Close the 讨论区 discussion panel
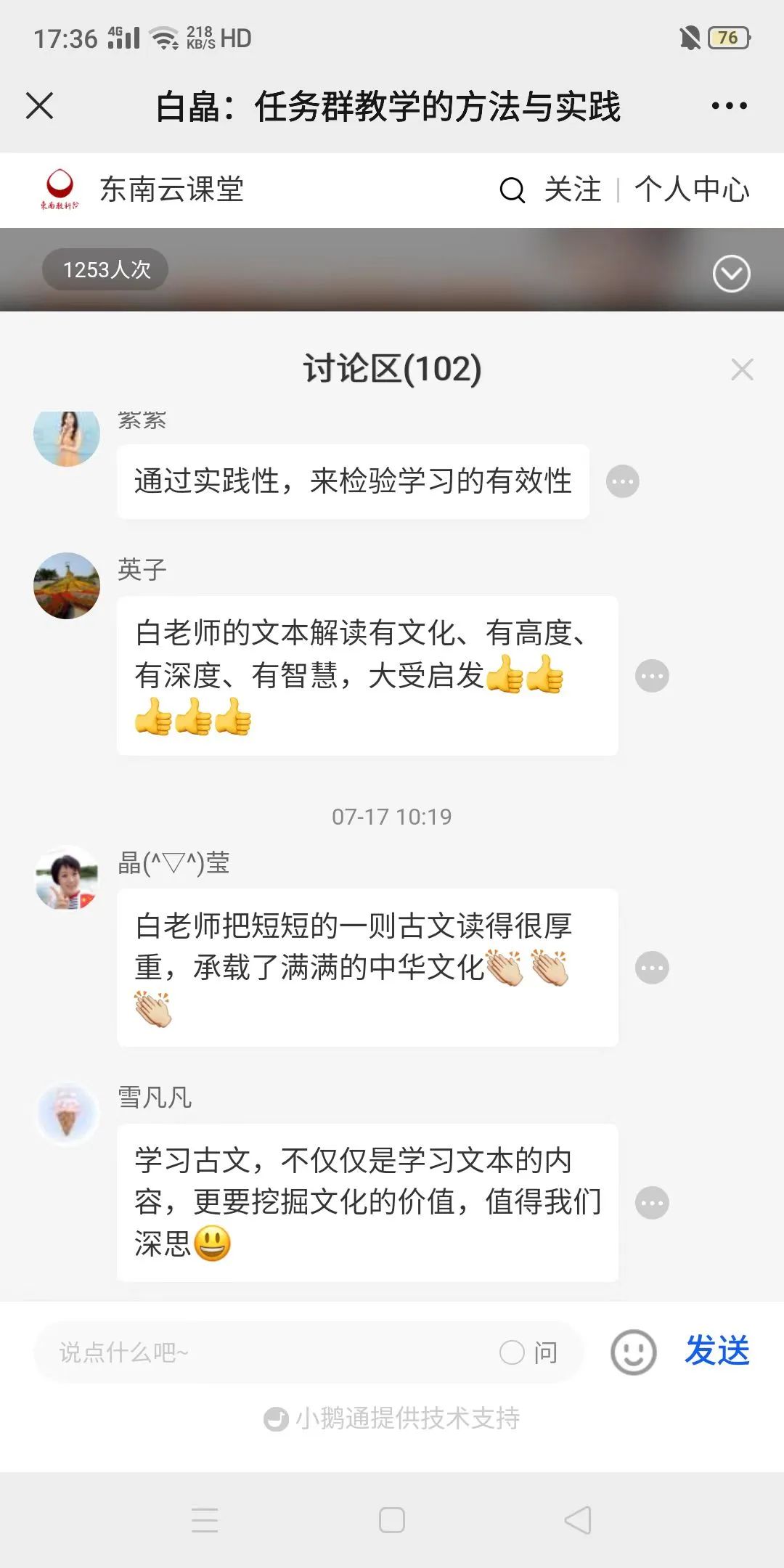The image size is (784, 1568). [742, 369]
